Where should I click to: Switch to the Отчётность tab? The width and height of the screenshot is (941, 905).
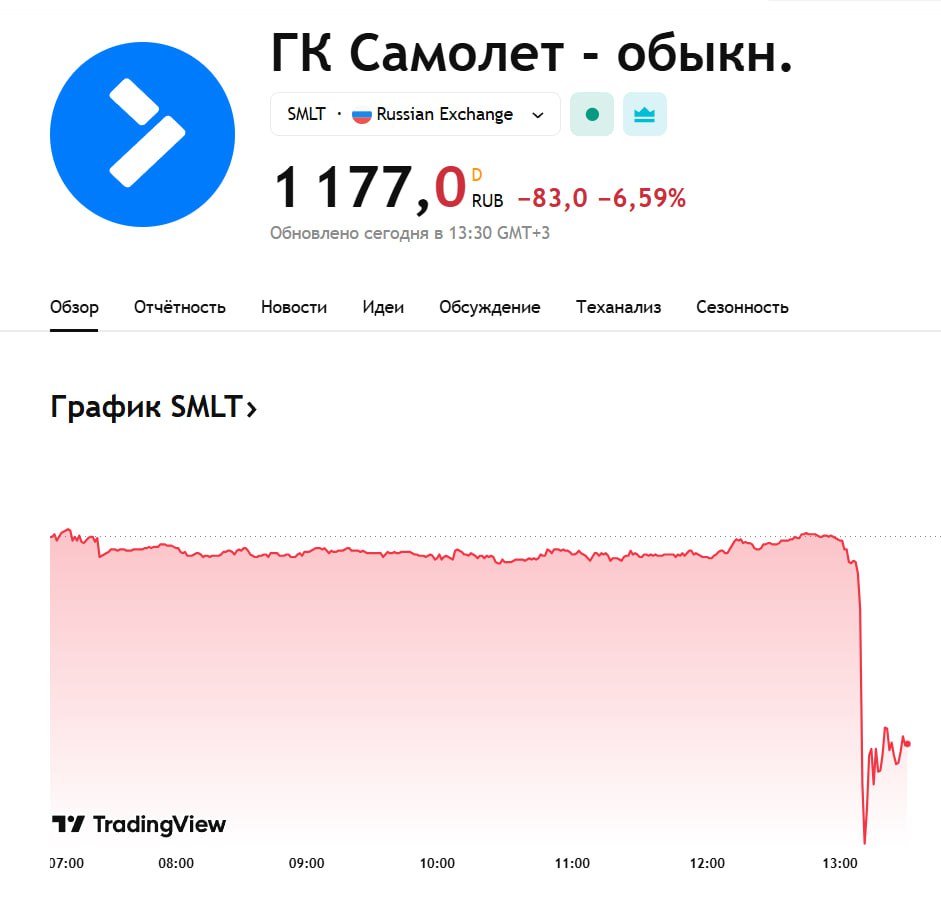pyautogui.click(x=180, y=307)
